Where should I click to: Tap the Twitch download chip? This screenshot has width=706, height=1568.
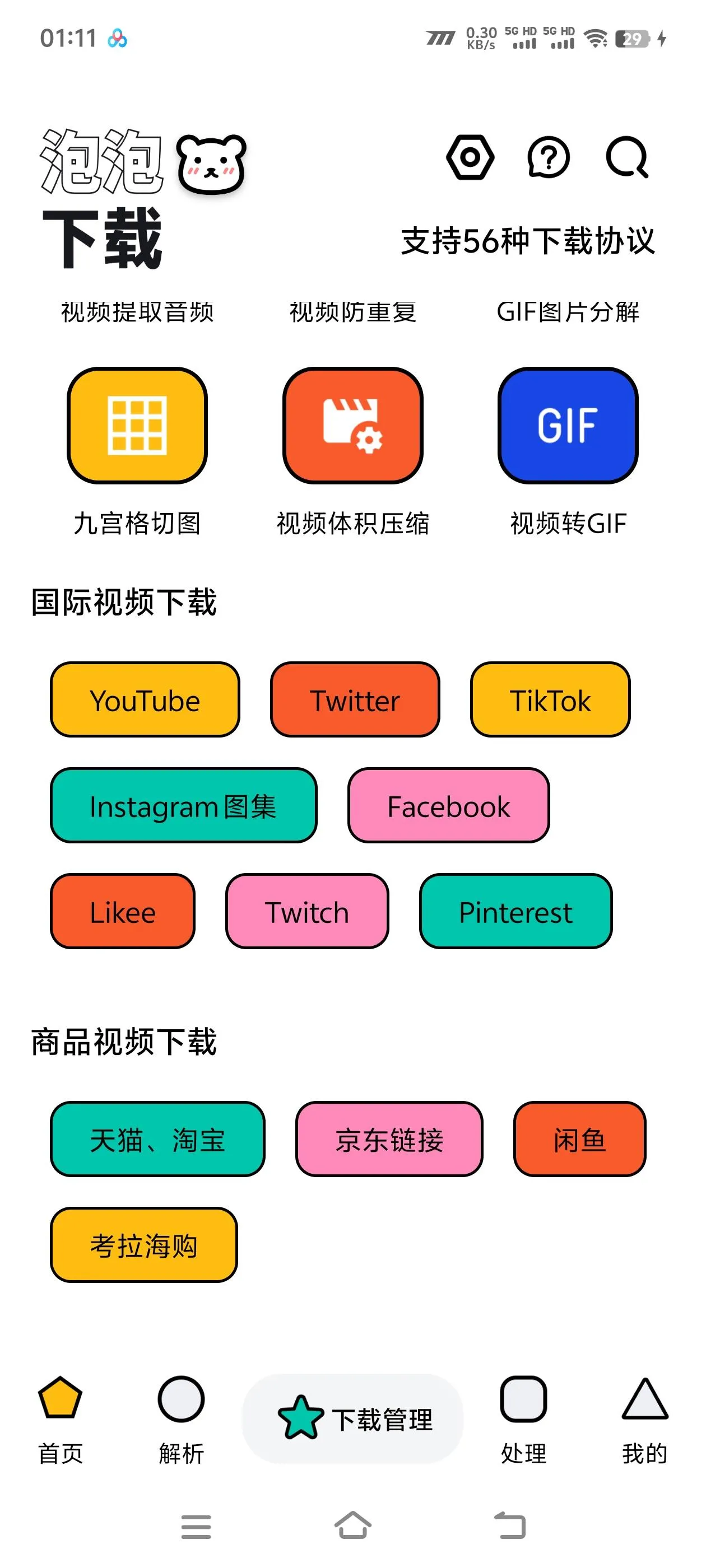pos(307,912)
